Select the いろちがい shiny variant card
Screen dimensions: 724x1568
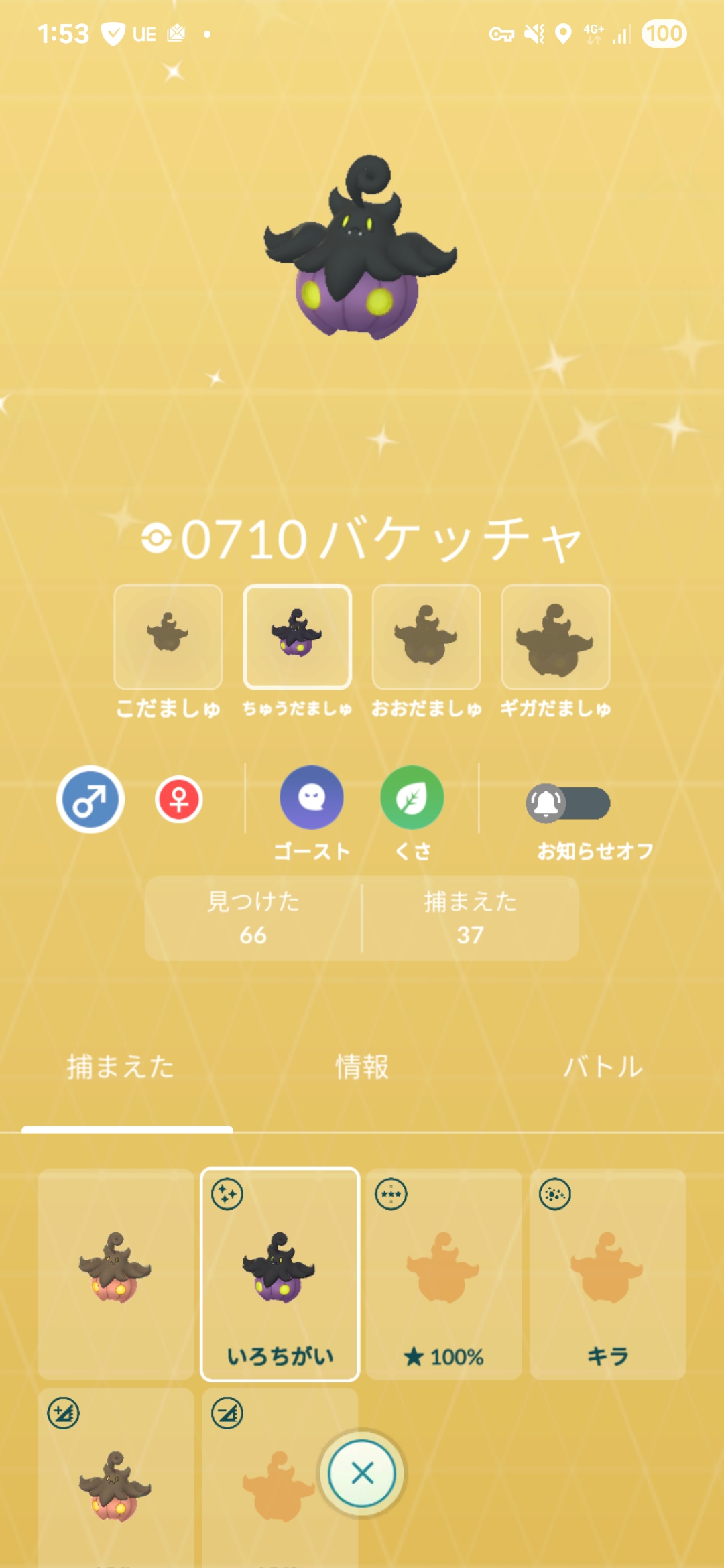[280, 1273]
